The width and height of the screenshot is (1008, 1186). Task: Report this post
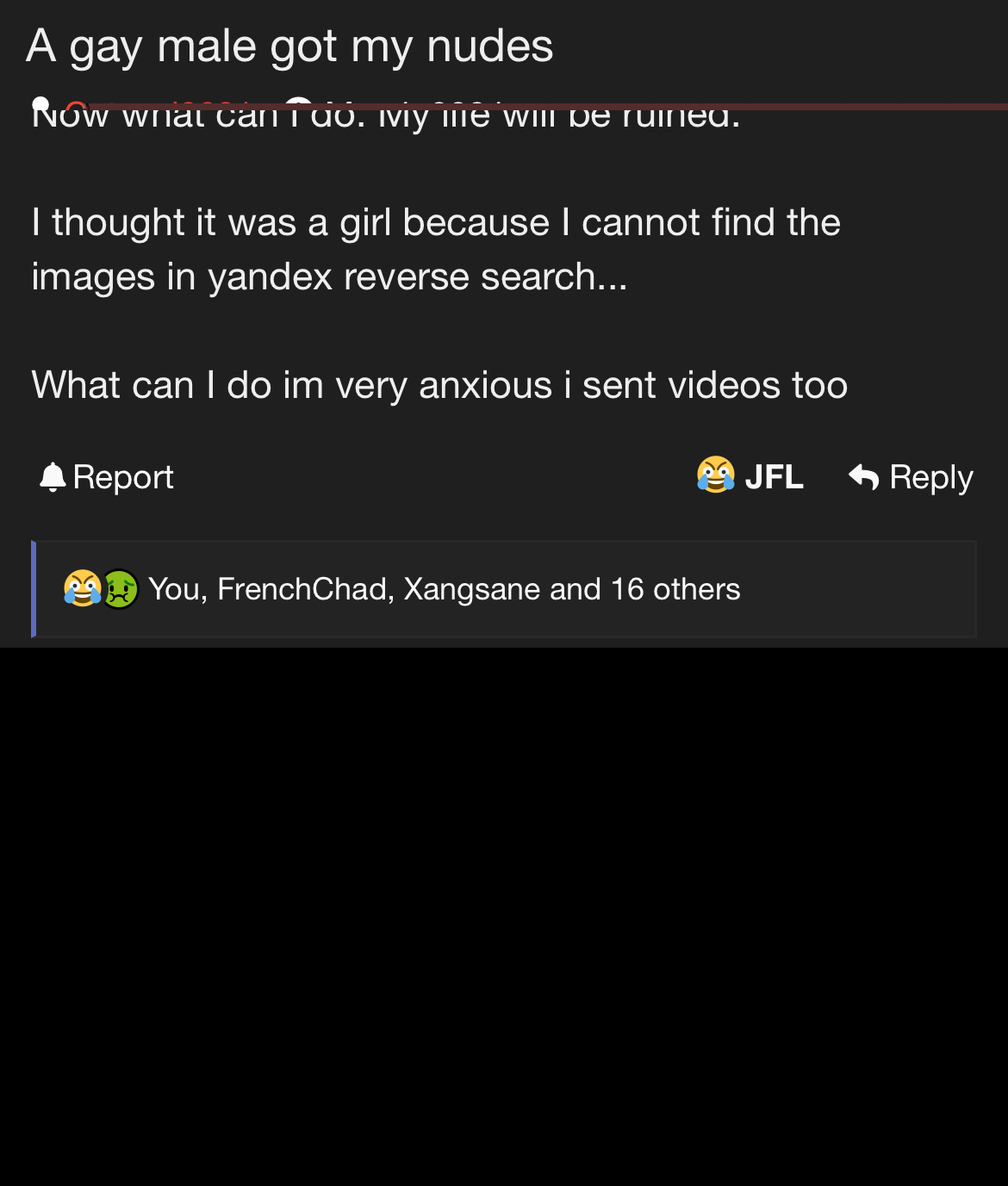coord(107,477)
